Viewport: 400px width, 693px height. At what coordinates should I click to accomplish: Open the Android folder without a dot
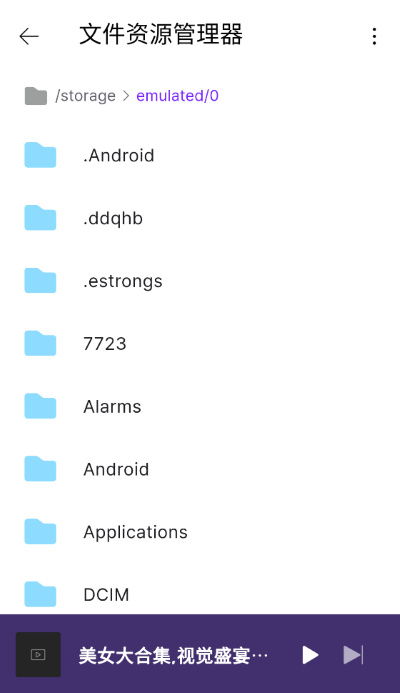coord(200,469)
